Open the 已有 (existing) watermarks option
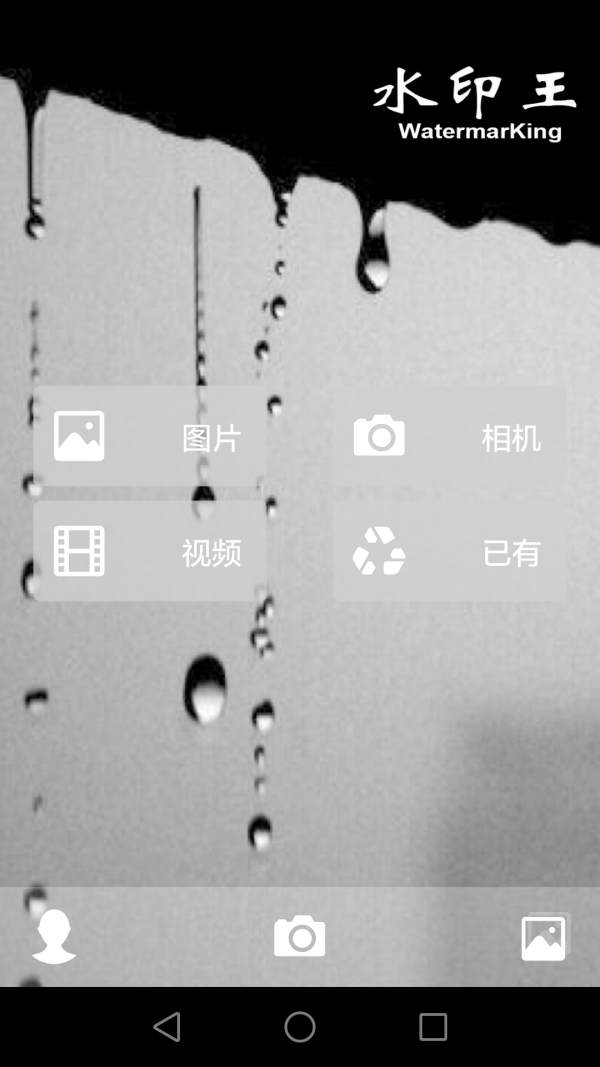600x1067 pixels. (449, 552)
